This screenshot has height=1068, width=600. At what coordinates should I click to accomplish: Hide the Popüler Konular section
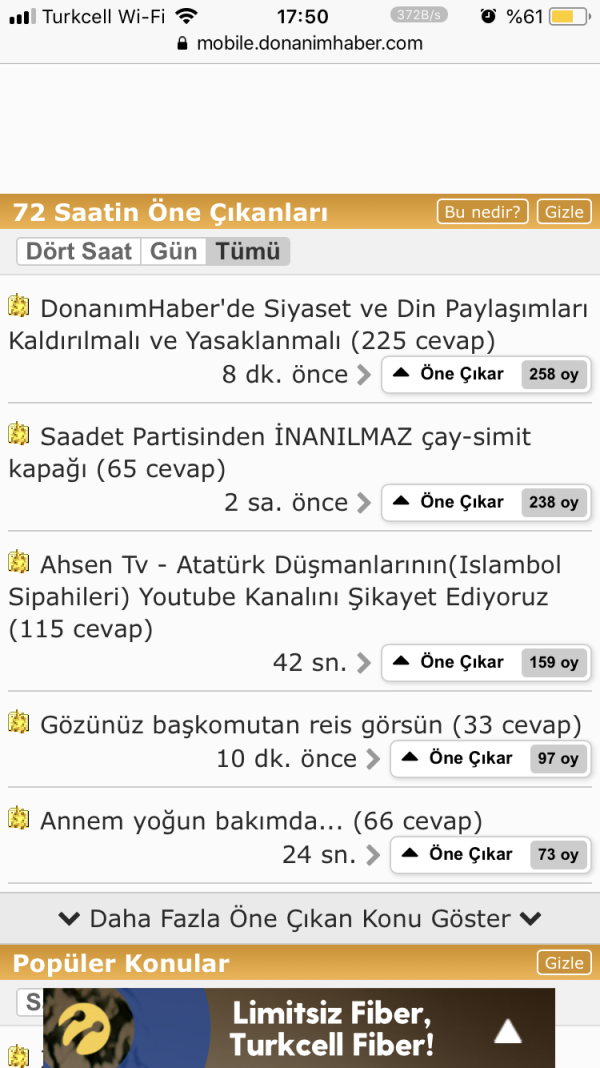[564, 963]
